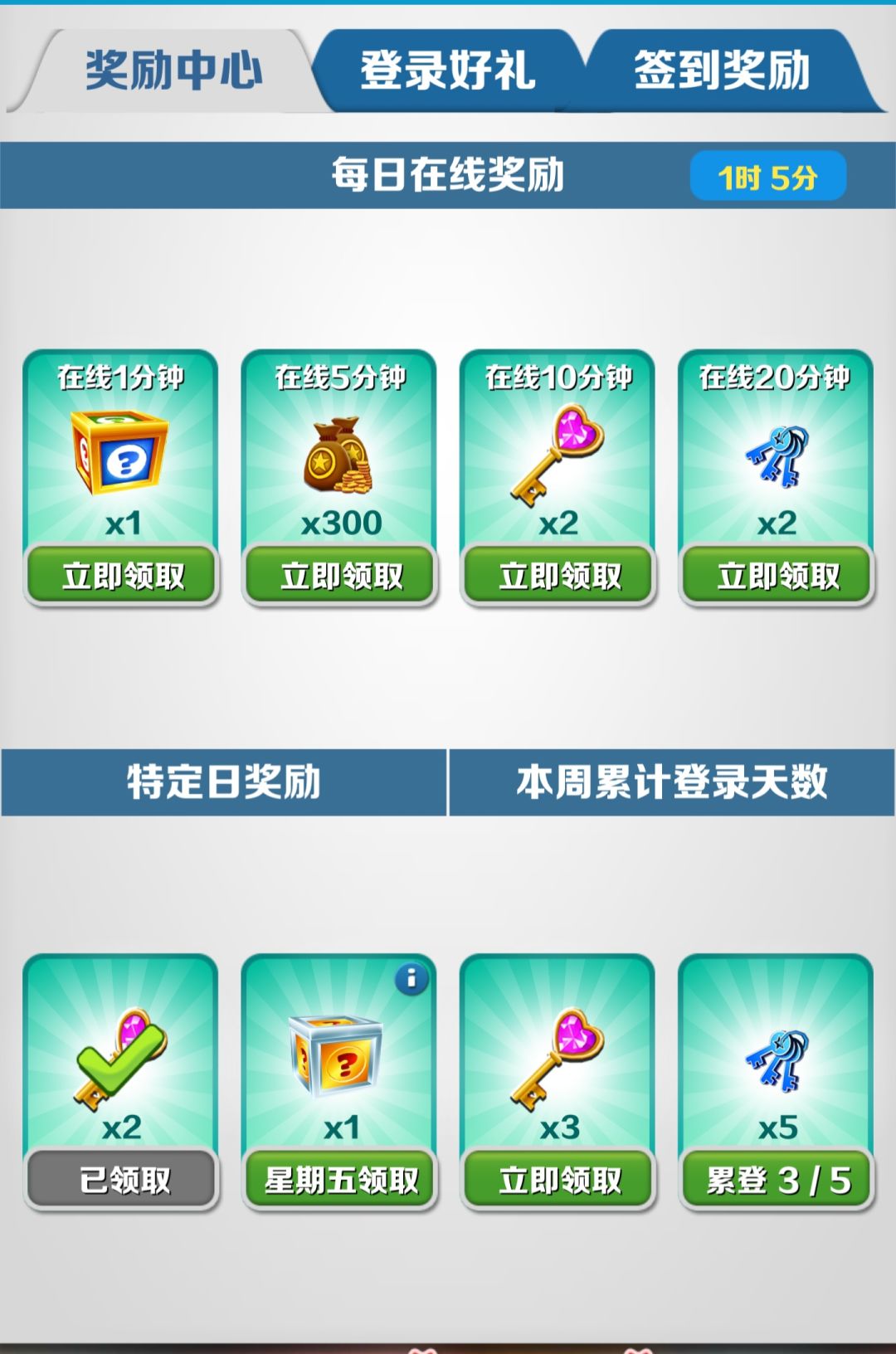Select 累登 3/5 login progress indicator
Viewport: 896px width, 1354px height.
point(778,1177)
